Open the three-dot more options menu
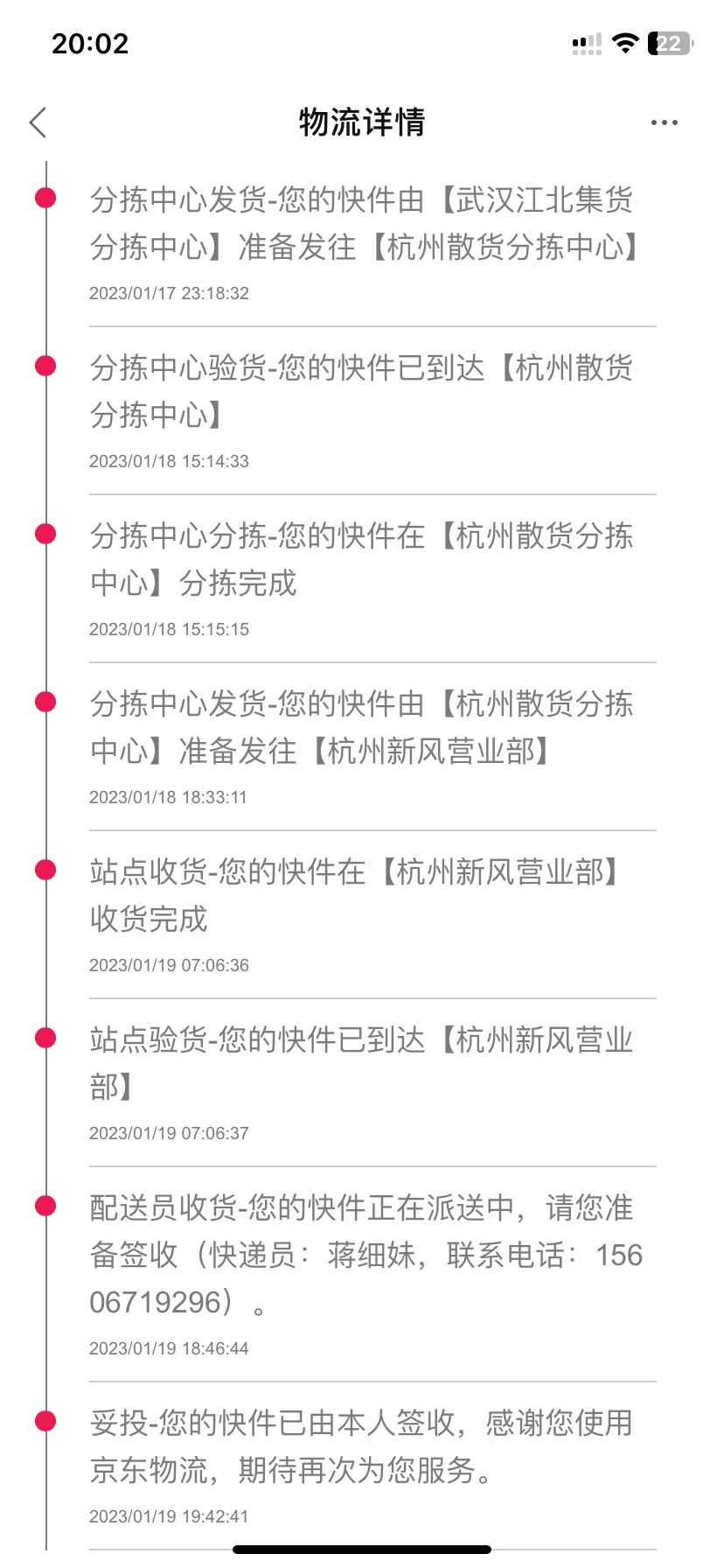 click(665, 122)
